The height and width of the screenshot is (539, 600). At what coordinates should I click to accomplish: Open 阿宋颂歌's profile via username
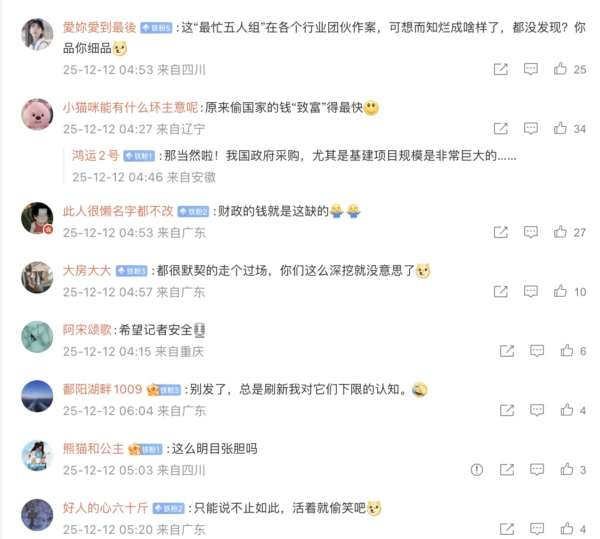click(x=87, y=330)
